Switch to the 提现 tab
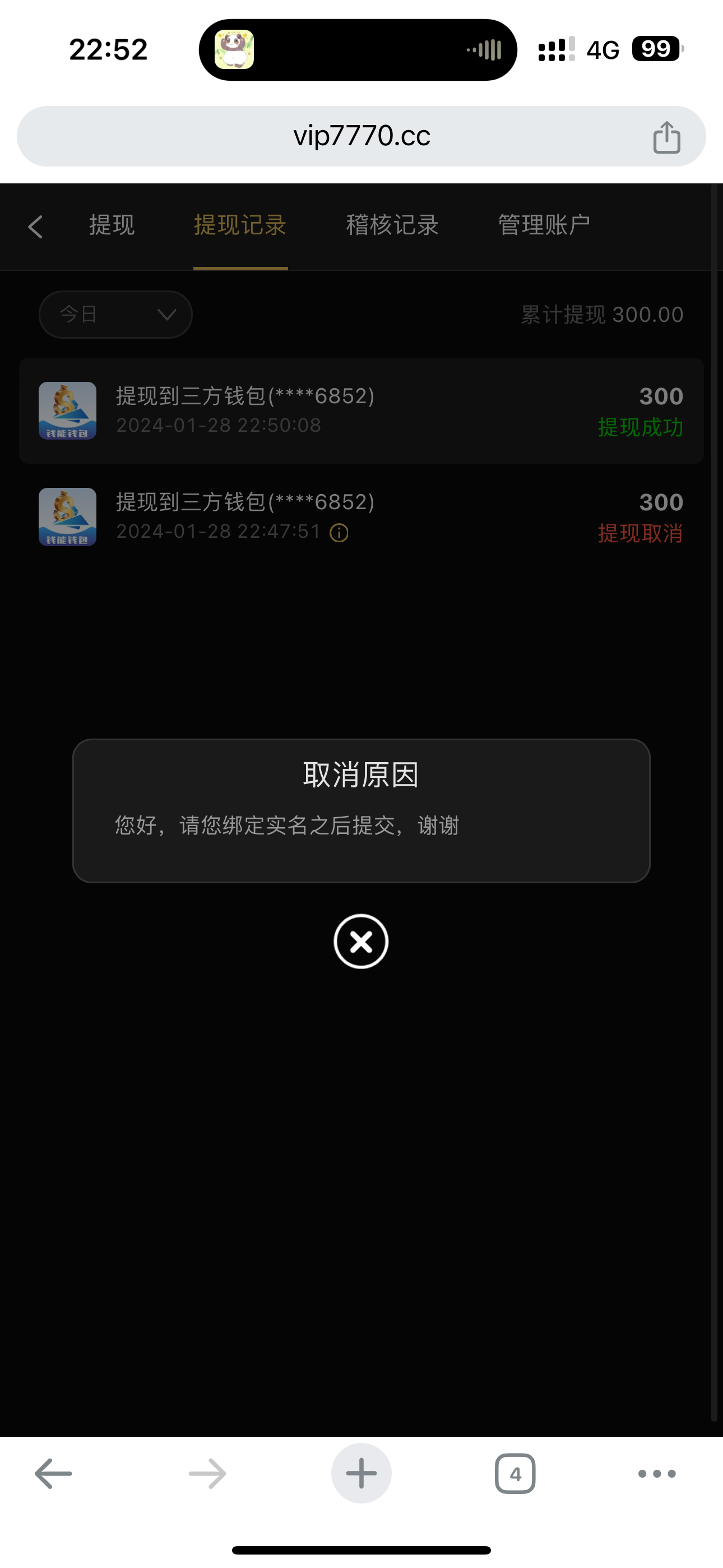Screen dimensions: 723x1568 pos(112,225)
